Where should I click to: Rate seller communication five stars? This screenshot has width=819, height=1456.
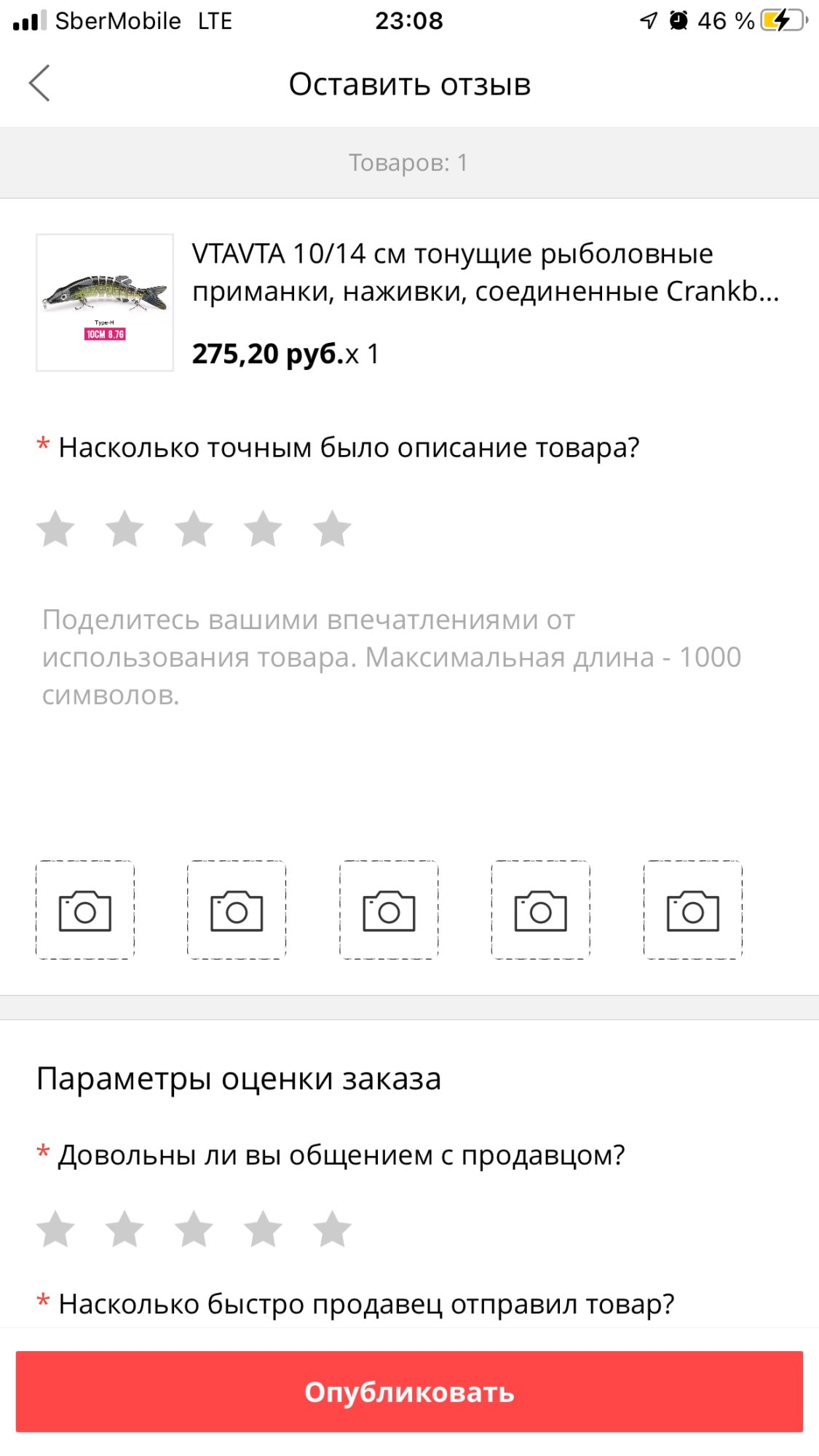click(332, 1229)
